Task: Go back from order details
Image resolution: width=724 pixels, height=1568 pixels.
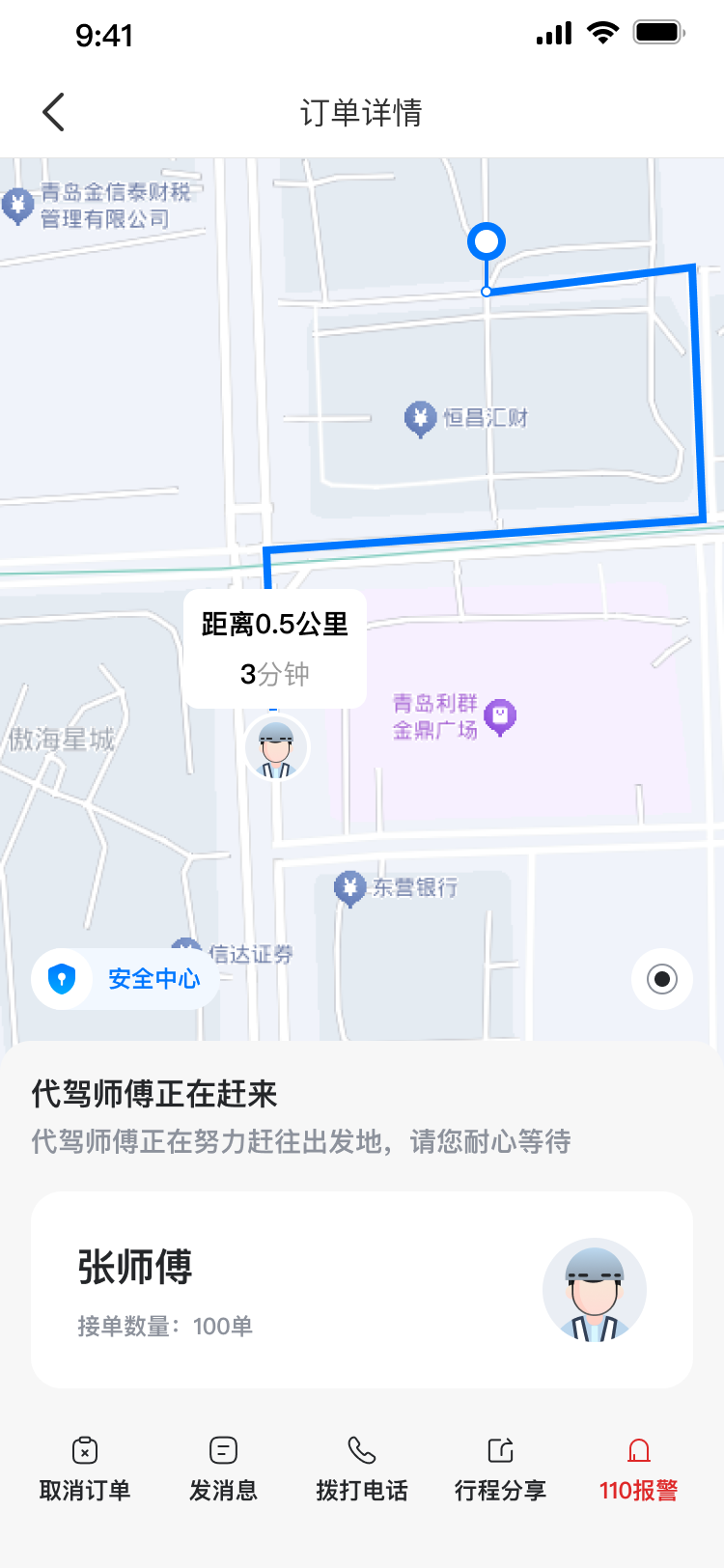Action: (x=54, y=112)
